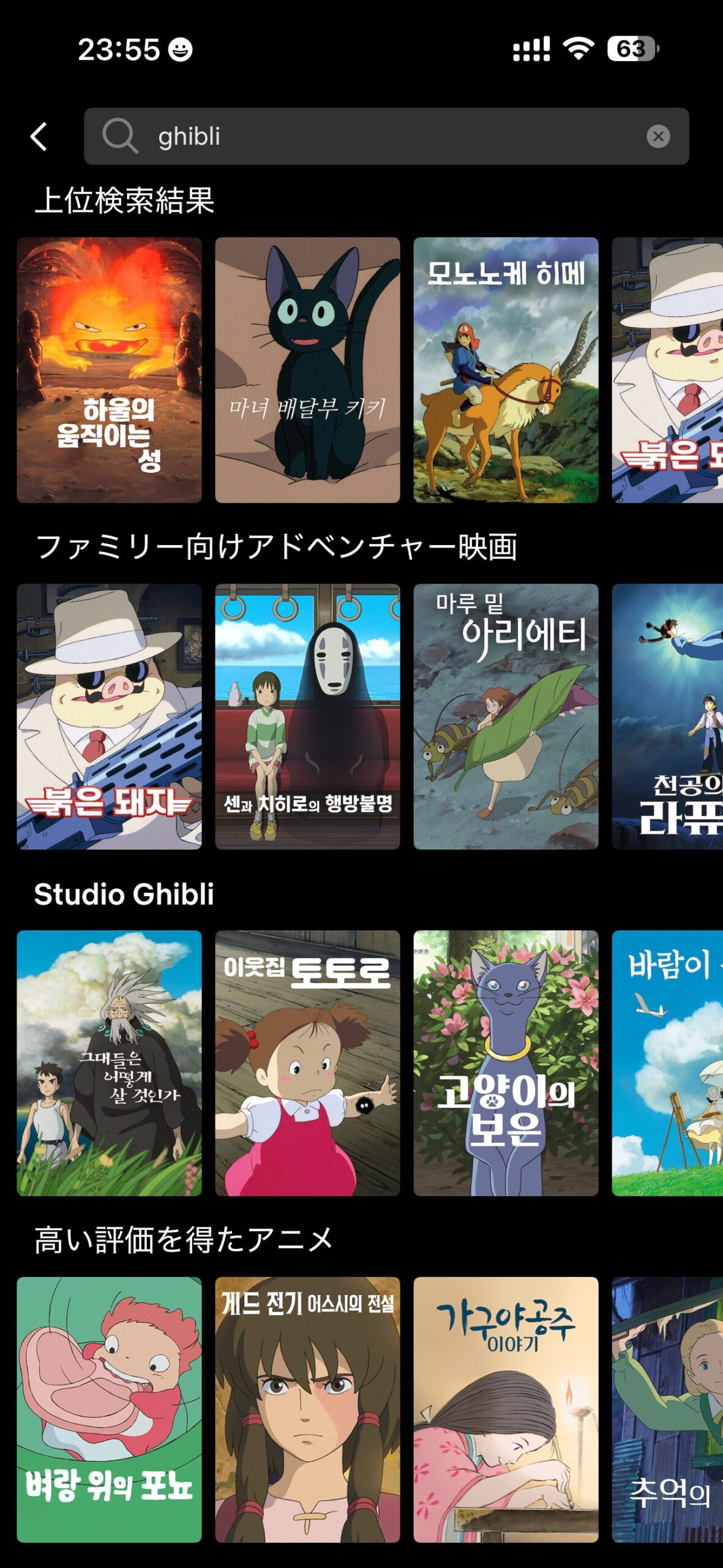Open Kiki's Delivery Service with black cat
This screenshot has width=723, height=1568.
(x=307, y=370)
